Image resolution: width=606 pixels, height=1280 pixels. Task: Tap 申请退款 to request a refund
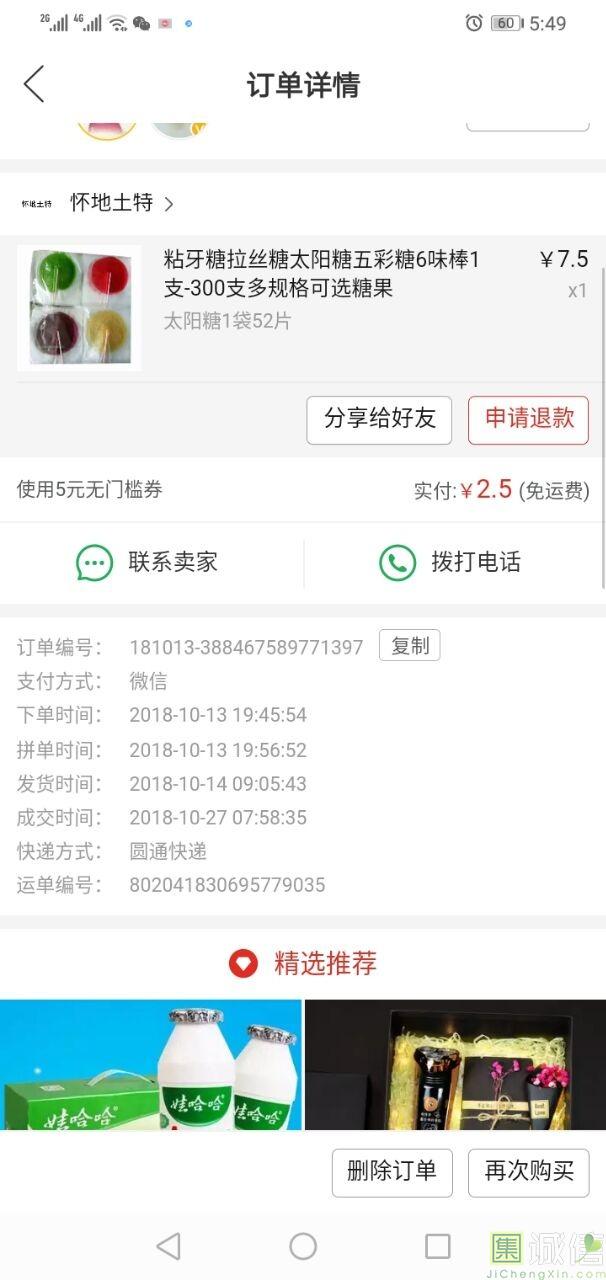pos(528,420)
